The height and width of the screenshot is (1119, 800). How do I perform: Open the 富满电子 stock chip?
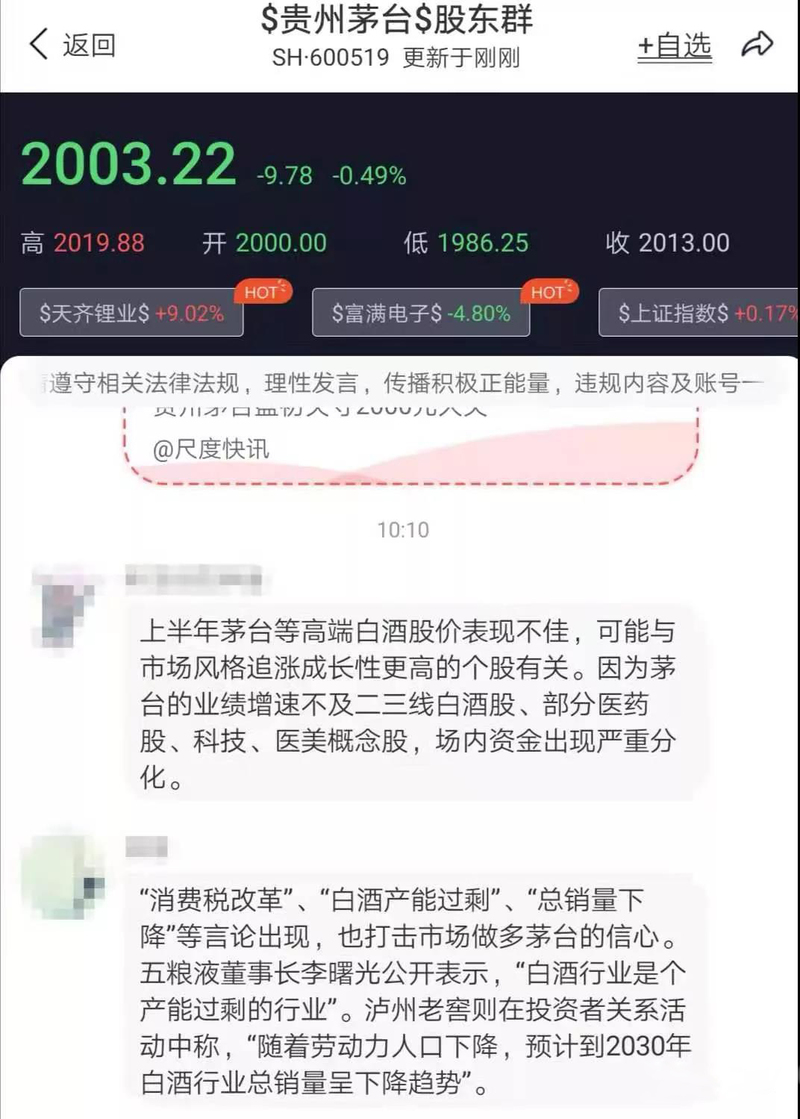point(421,313)
